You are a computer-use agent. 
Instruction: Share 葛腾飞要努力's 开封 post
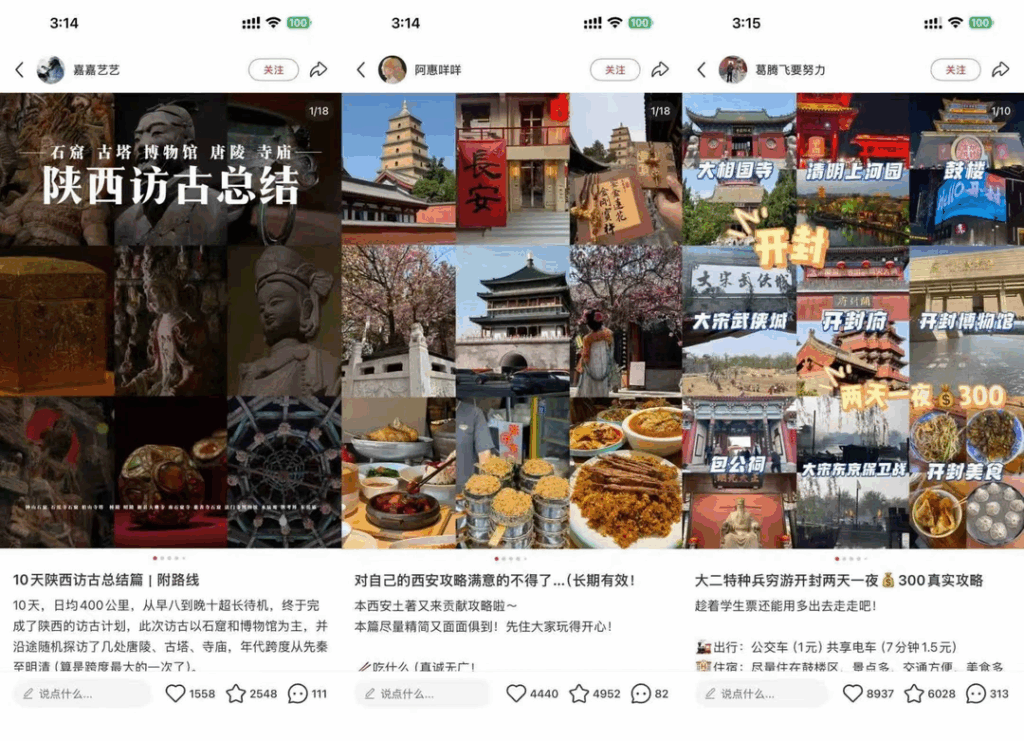[x=1000, y=70]
